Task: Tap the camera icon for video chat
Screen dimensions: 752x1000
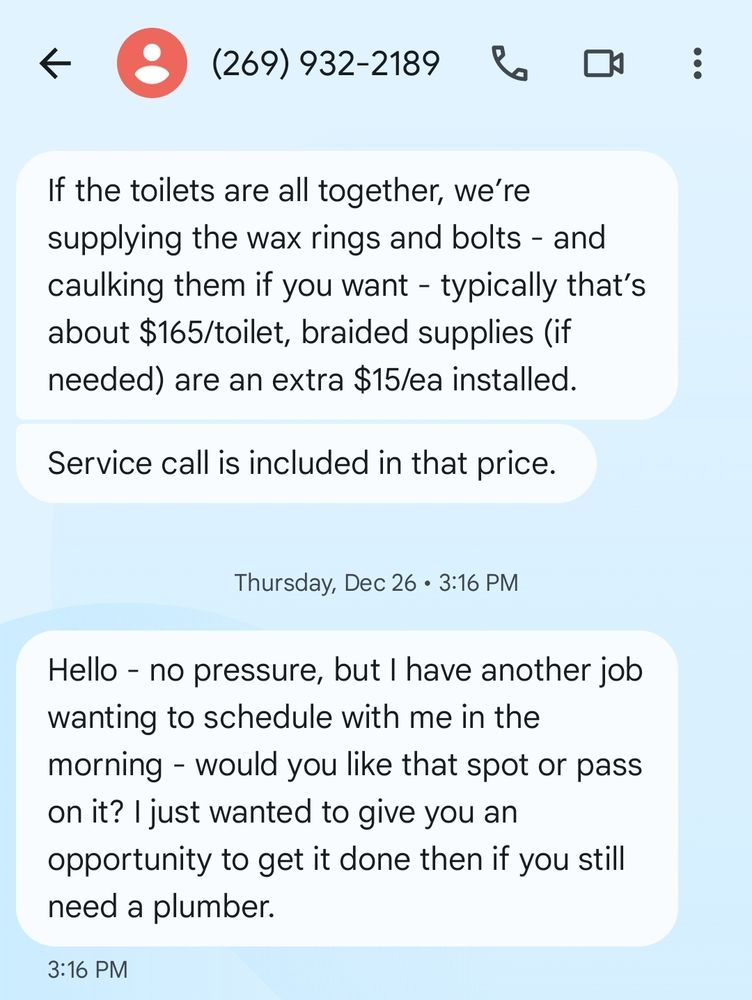Action: [601, 63]
